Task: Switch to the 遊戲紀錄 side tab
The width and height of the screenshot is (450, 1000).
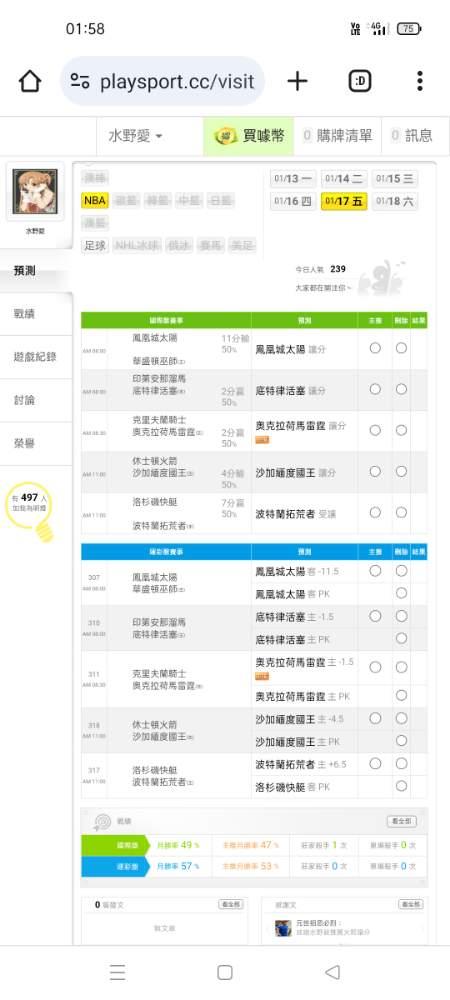Action: (36, 357)
